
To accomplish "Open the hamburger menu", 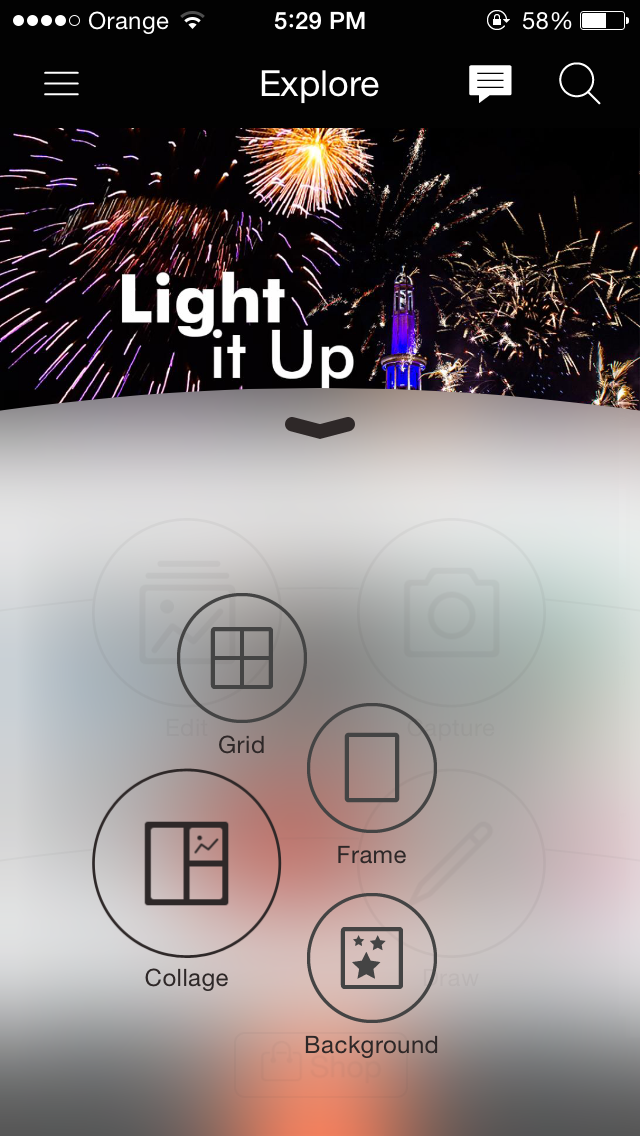I will [x=62, y=84].
